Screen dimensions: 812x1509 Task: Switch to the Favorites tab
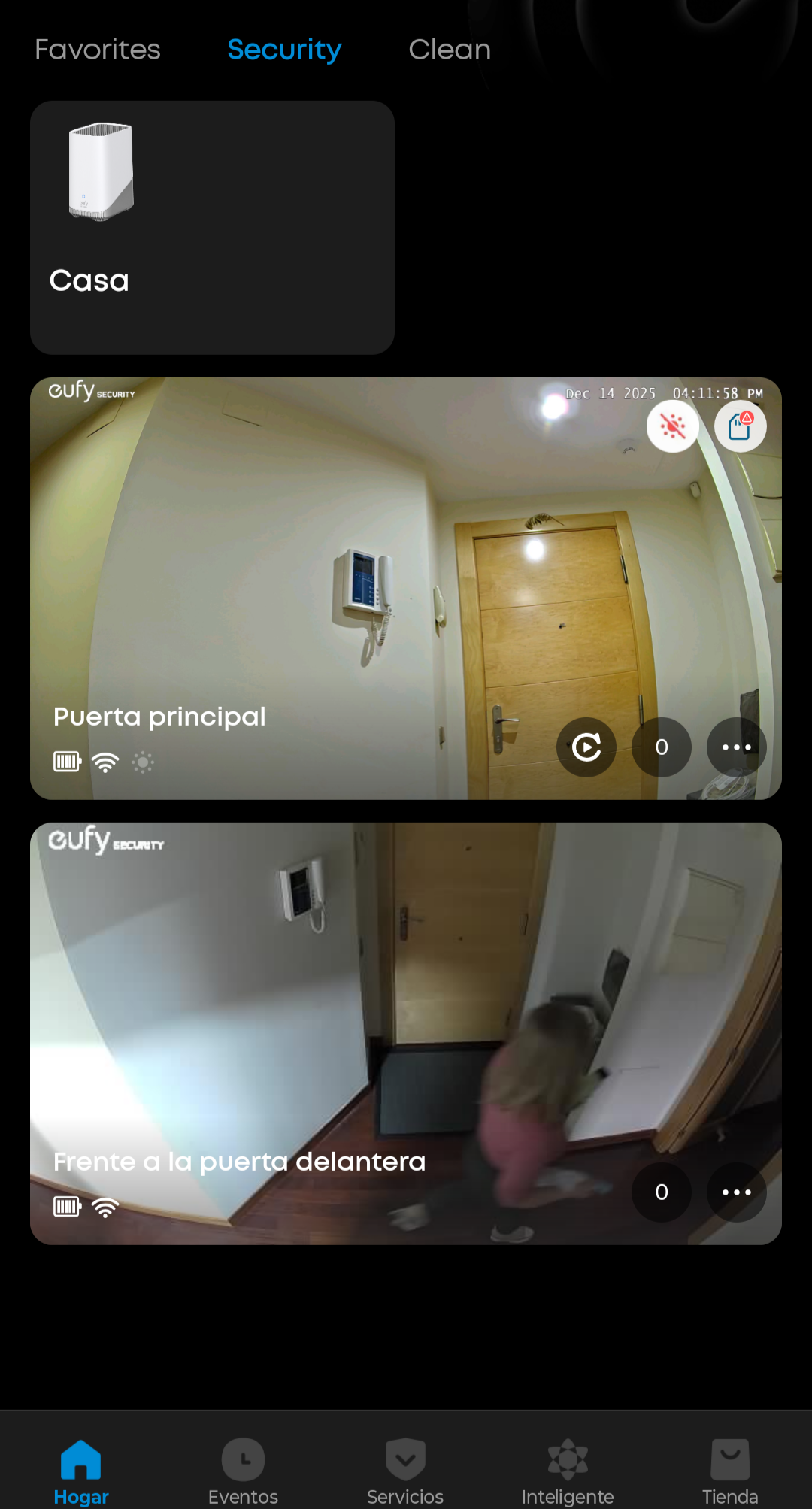pyautogui.click(x=98, y=50)
